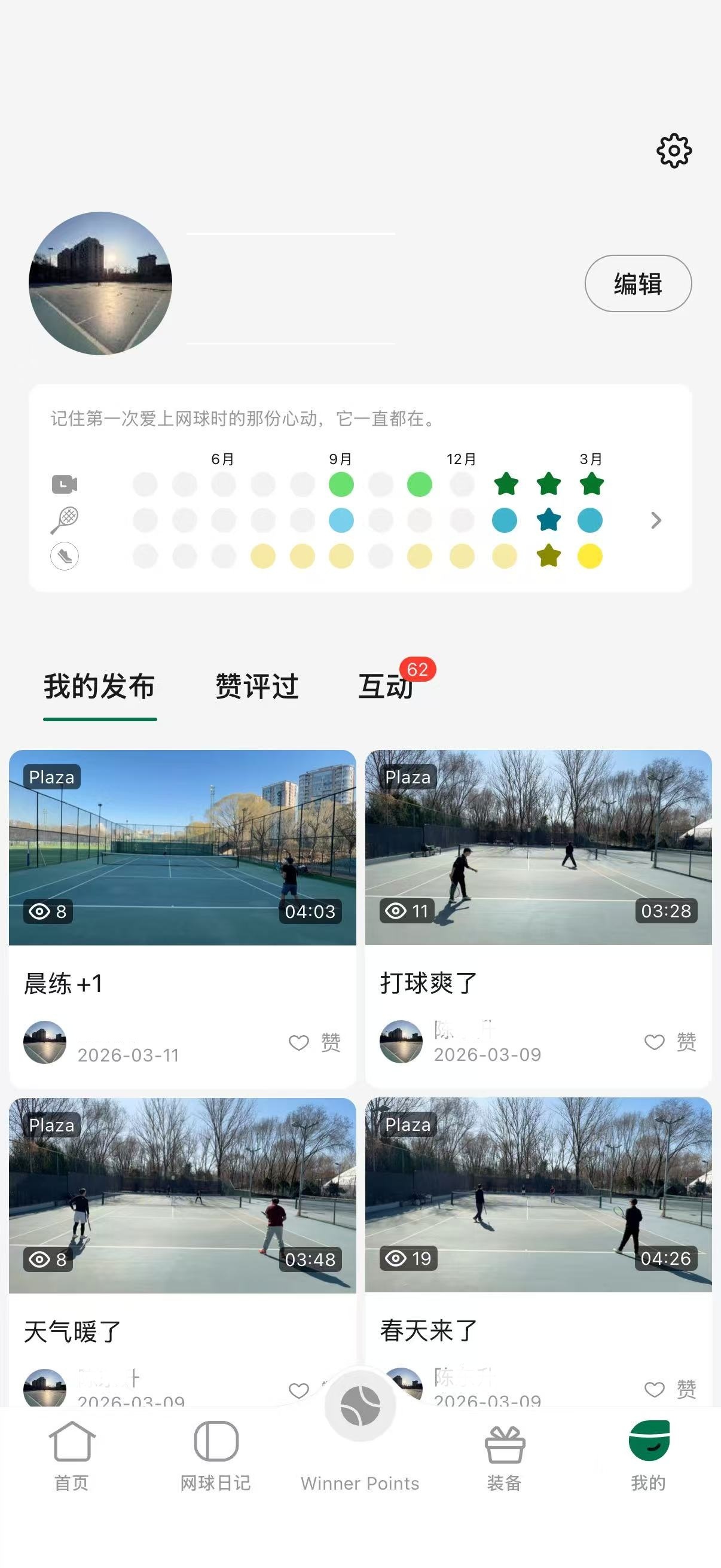The image size is (721, 1568).
Task: Toggle the like heart on 晨练+1 post
Action: (298, 1044)
